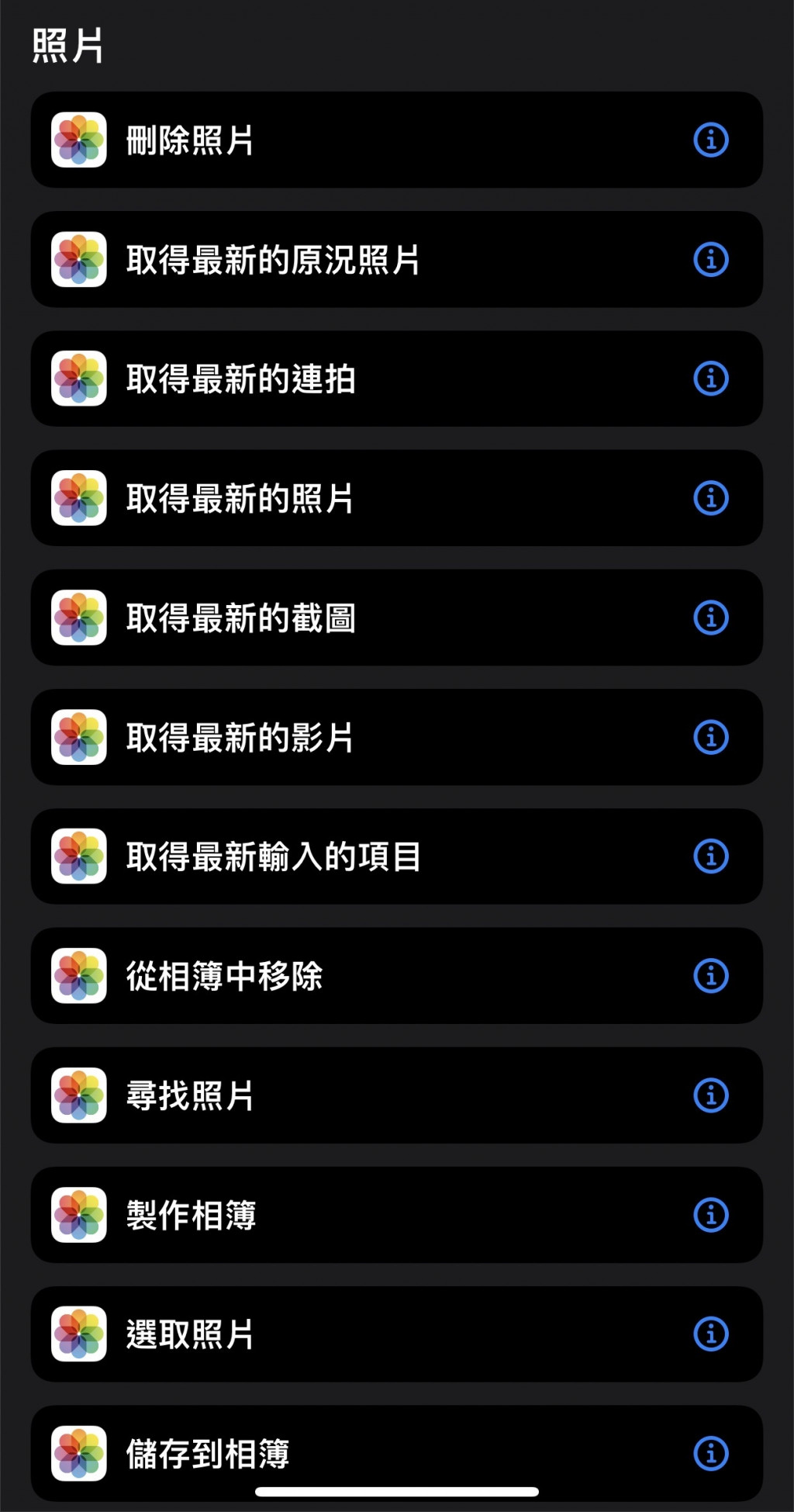Open the 尋找照片 action

click(x=349, y=1096)
